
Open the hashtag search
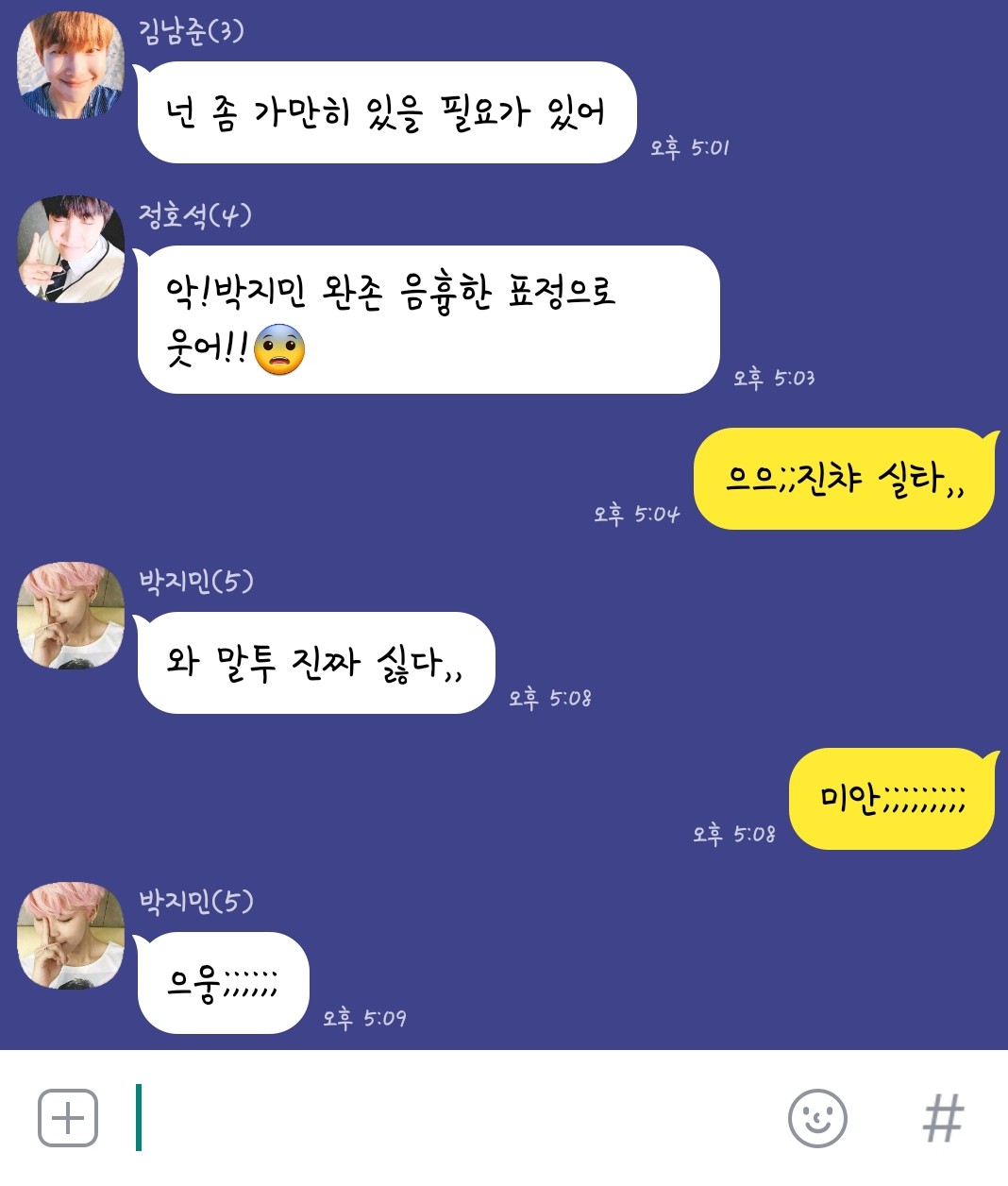click(942, 1118)
